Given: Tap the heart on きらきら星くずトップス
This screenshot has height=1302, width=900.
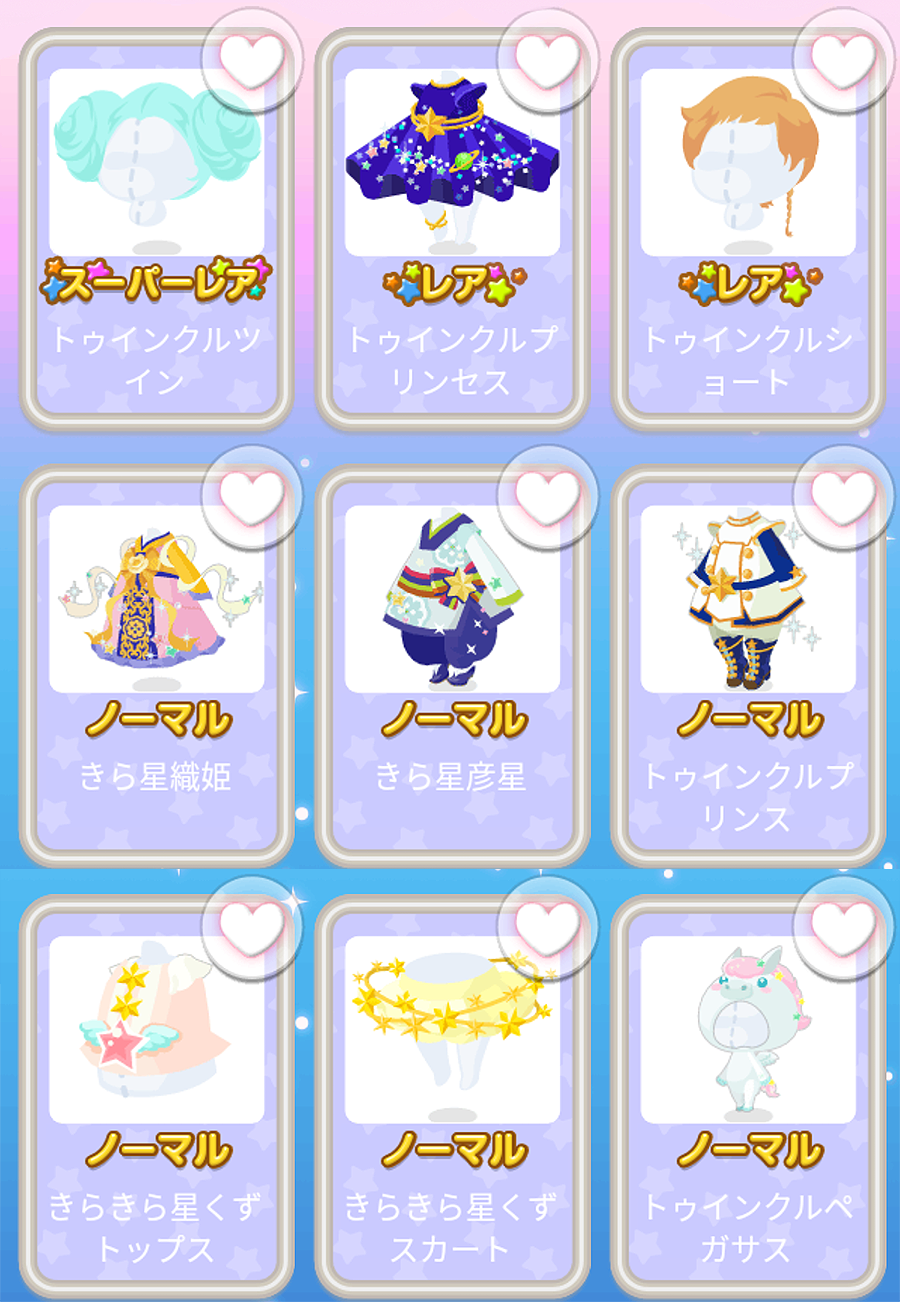Looking at the screenshot, I should click(x=252, y=927).
